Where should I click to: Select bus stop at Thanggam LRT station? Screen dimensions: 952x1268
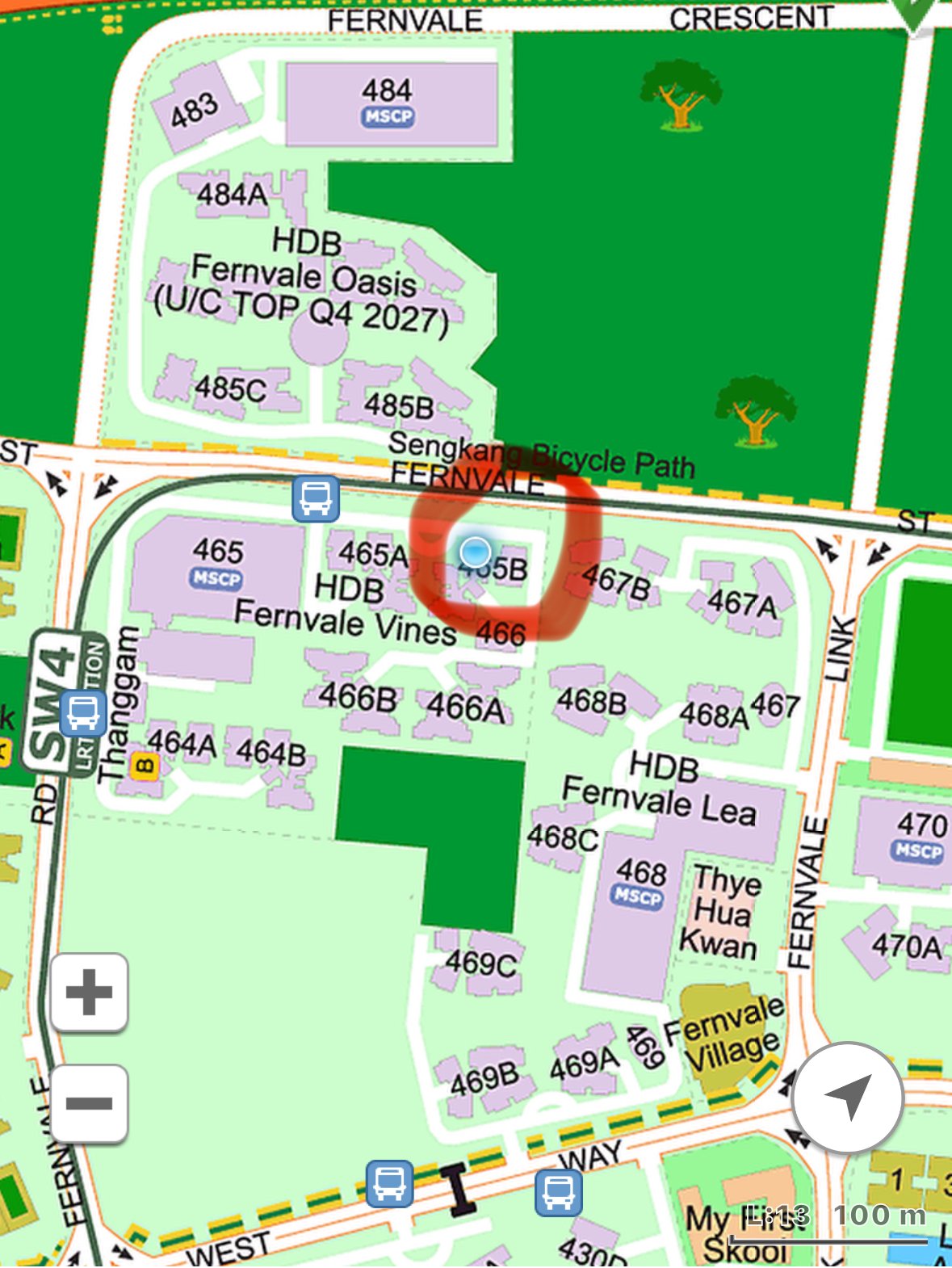pos(83,714)
